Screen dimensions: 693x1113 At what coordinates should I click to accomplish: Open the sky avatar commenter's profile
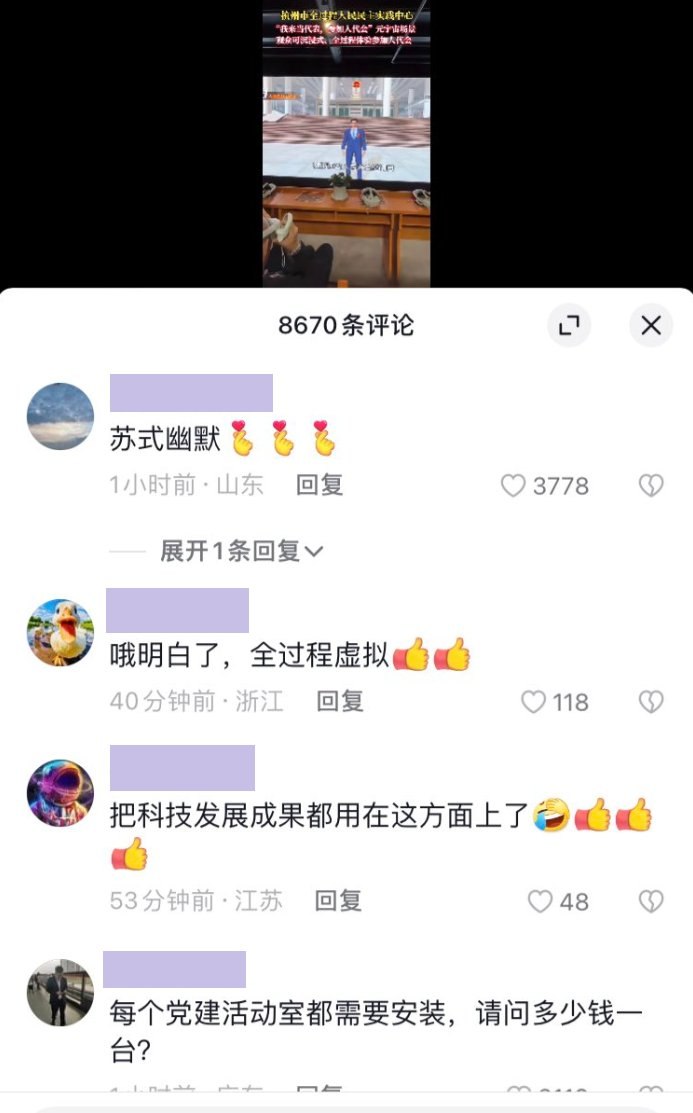click(x=60, y=416)
